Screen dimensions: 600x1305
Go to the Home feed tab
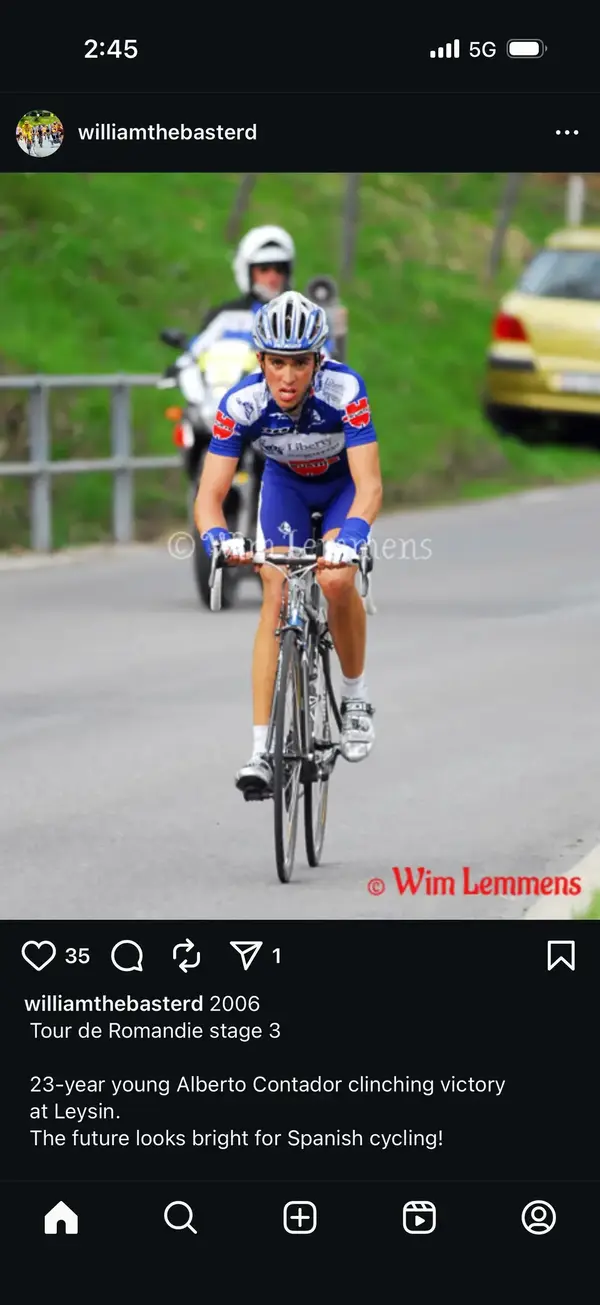click(61, 1217)
